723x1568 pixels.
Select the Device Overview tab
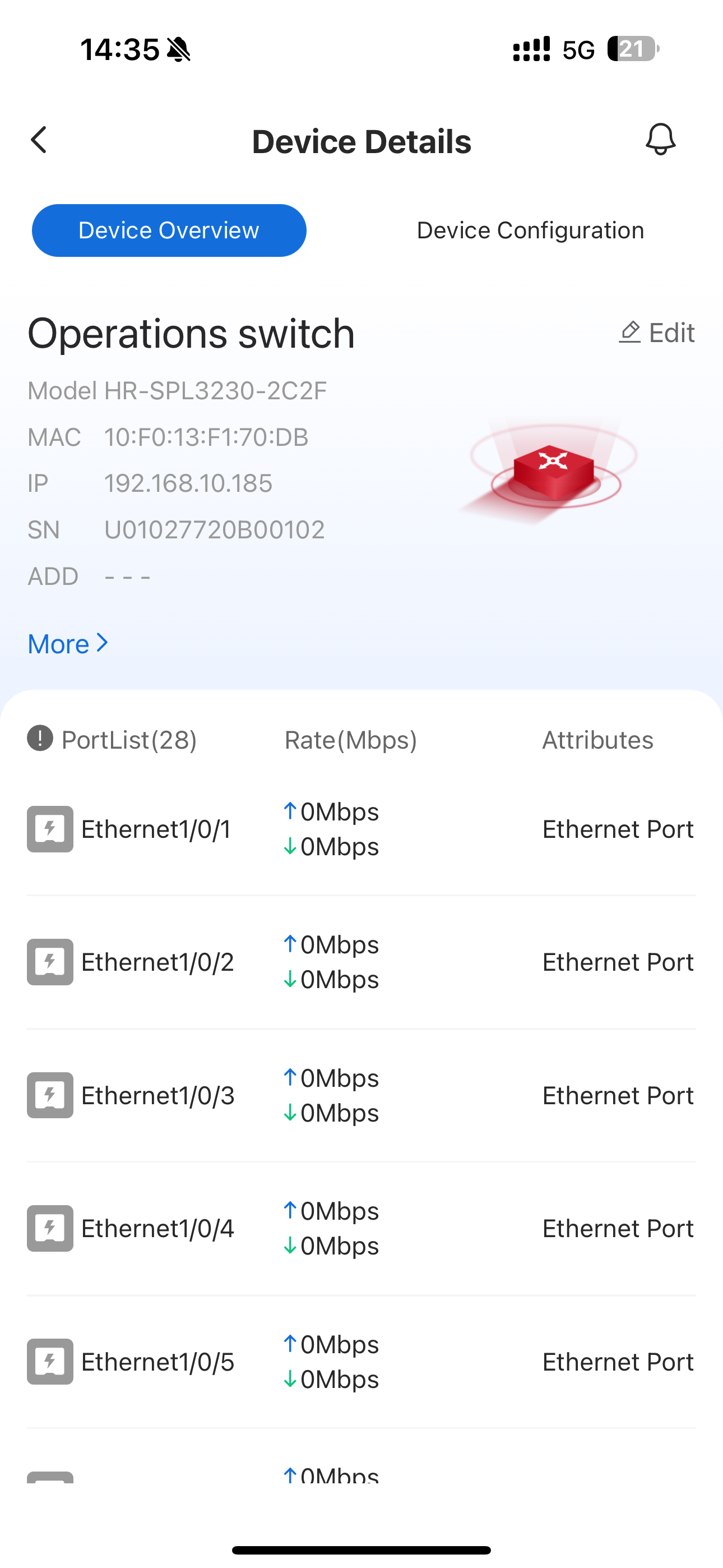169,230
